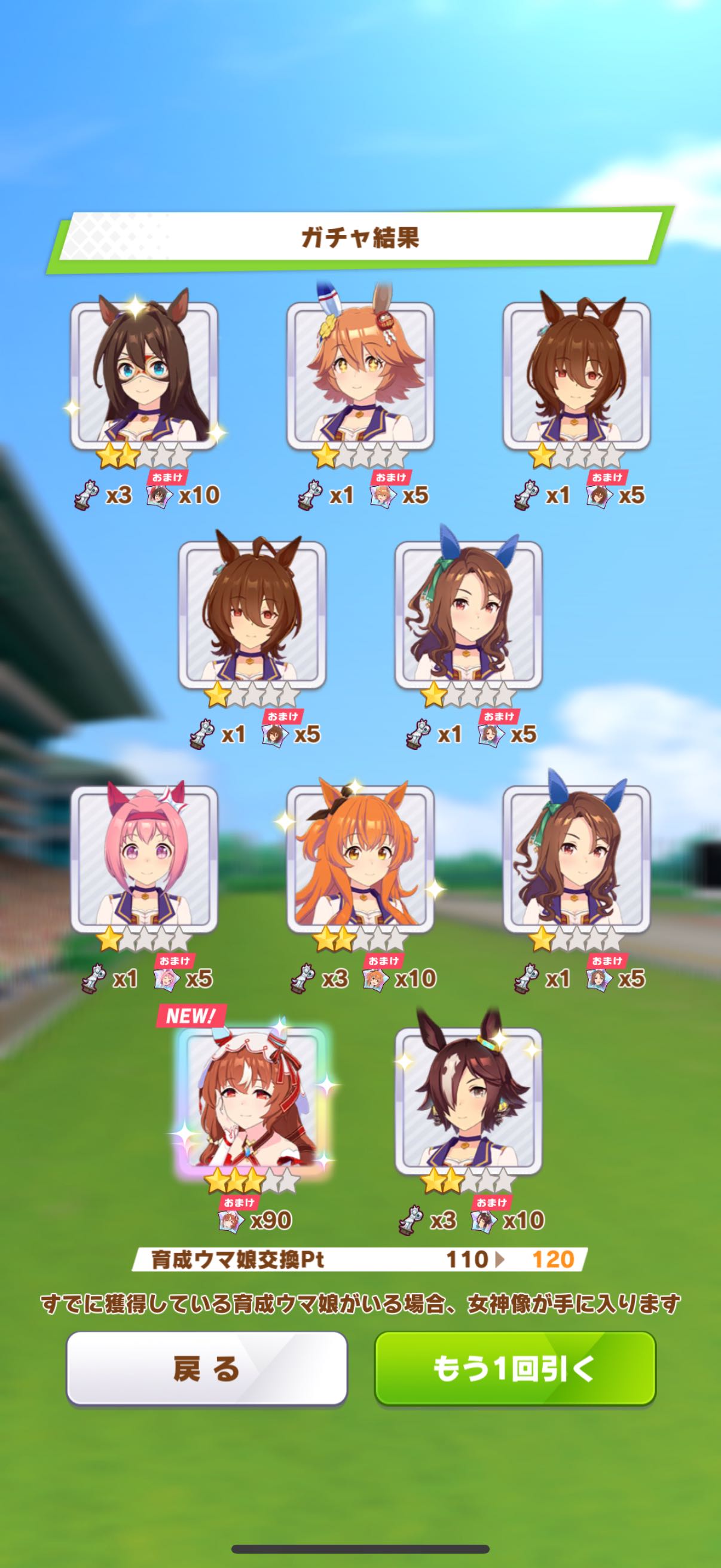Pull the gacha again with もう1回引く
Image resolution: width=721 pixels, height=1568 pixels.
[x=514, y=1369]
